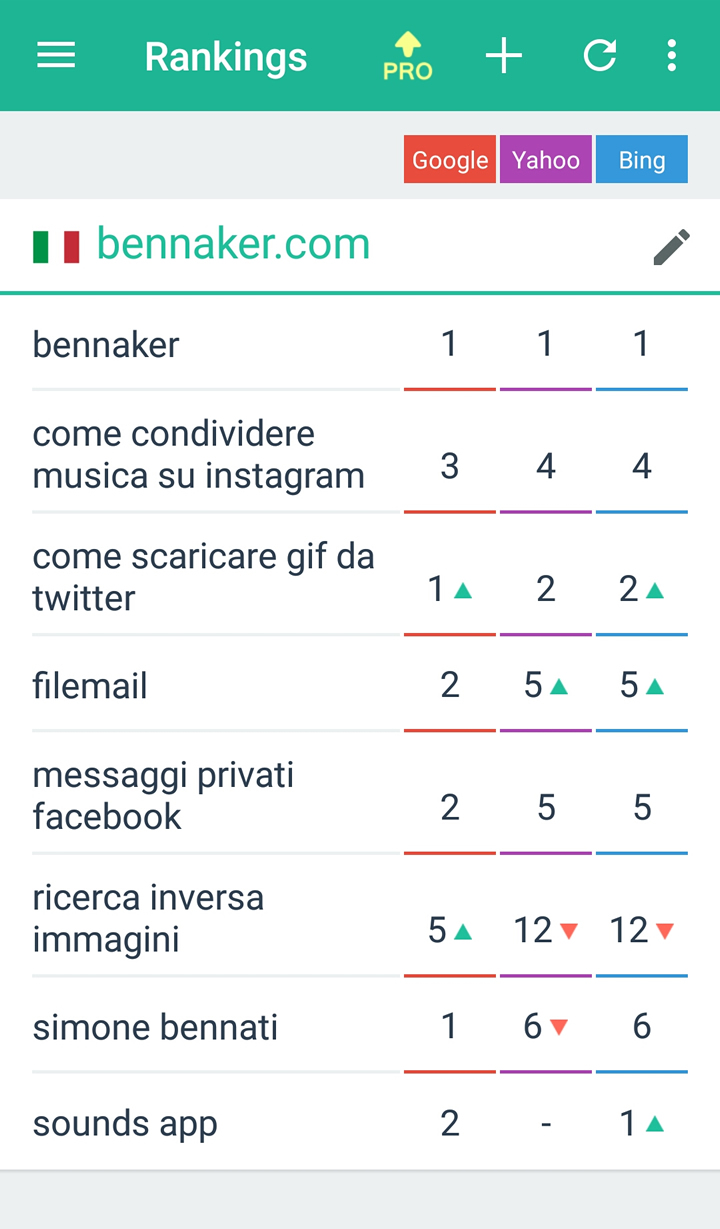The height and width of the screenshot is (1229, 720).
Task: Switch to the Google search engine tab
Action: (x=449, y=159)
